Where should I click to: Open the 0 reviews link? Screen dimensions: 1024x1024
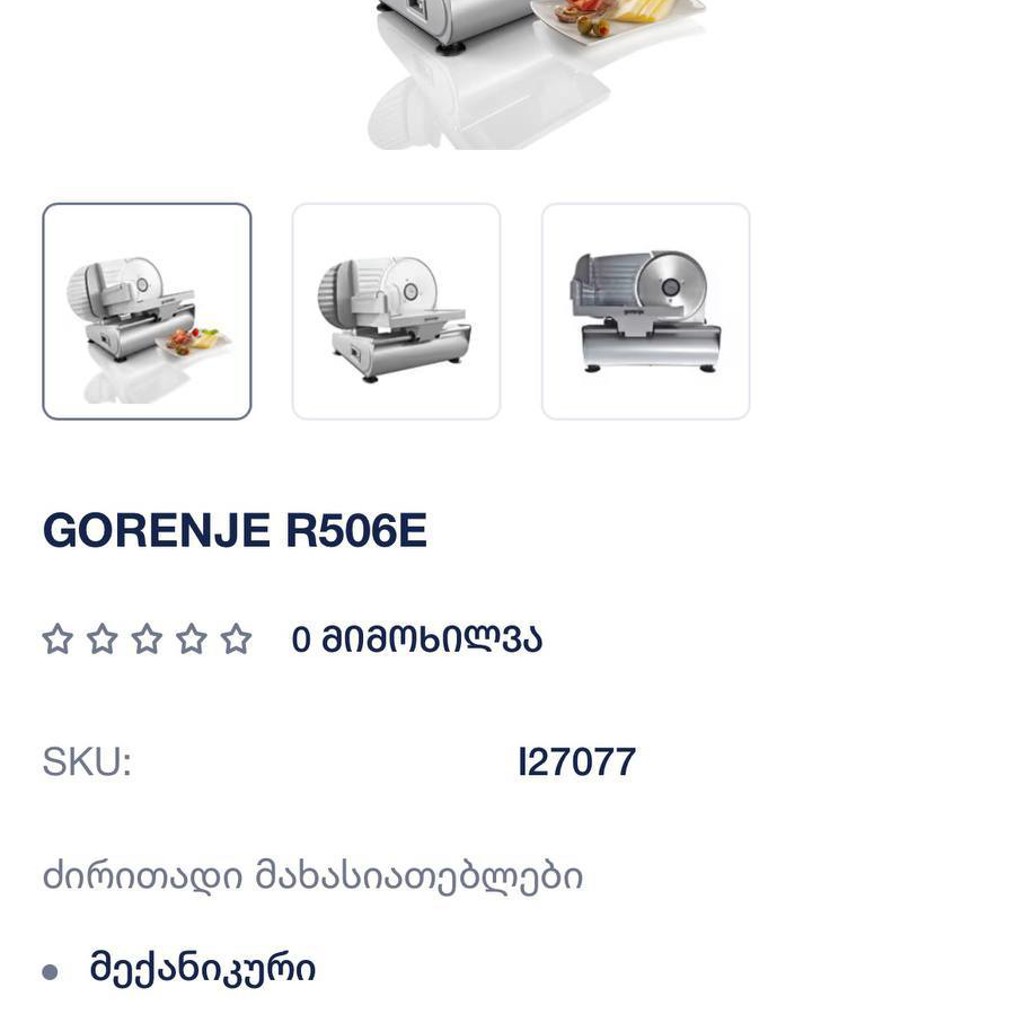417,639
